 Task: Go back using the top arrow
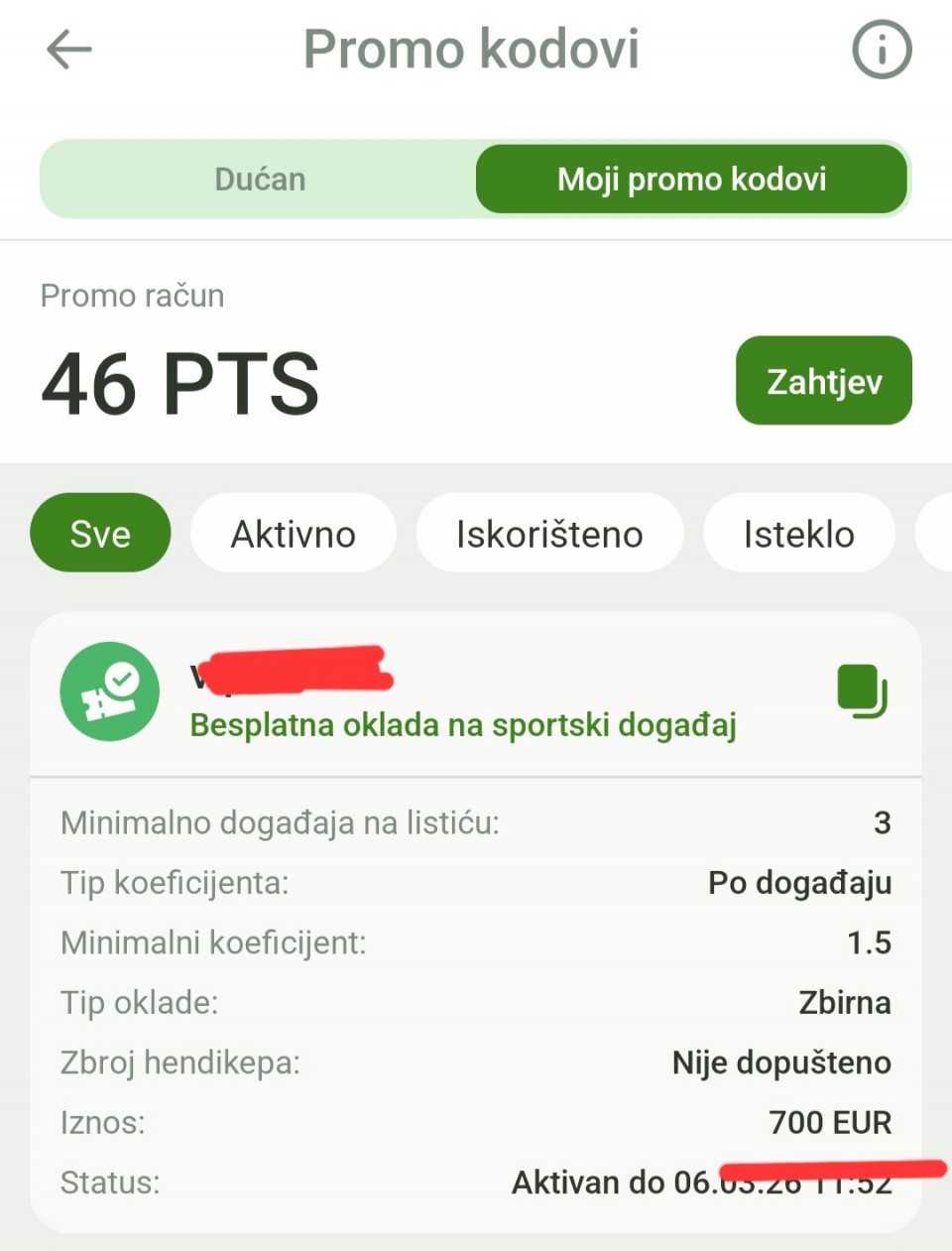(x=69, y=50)
